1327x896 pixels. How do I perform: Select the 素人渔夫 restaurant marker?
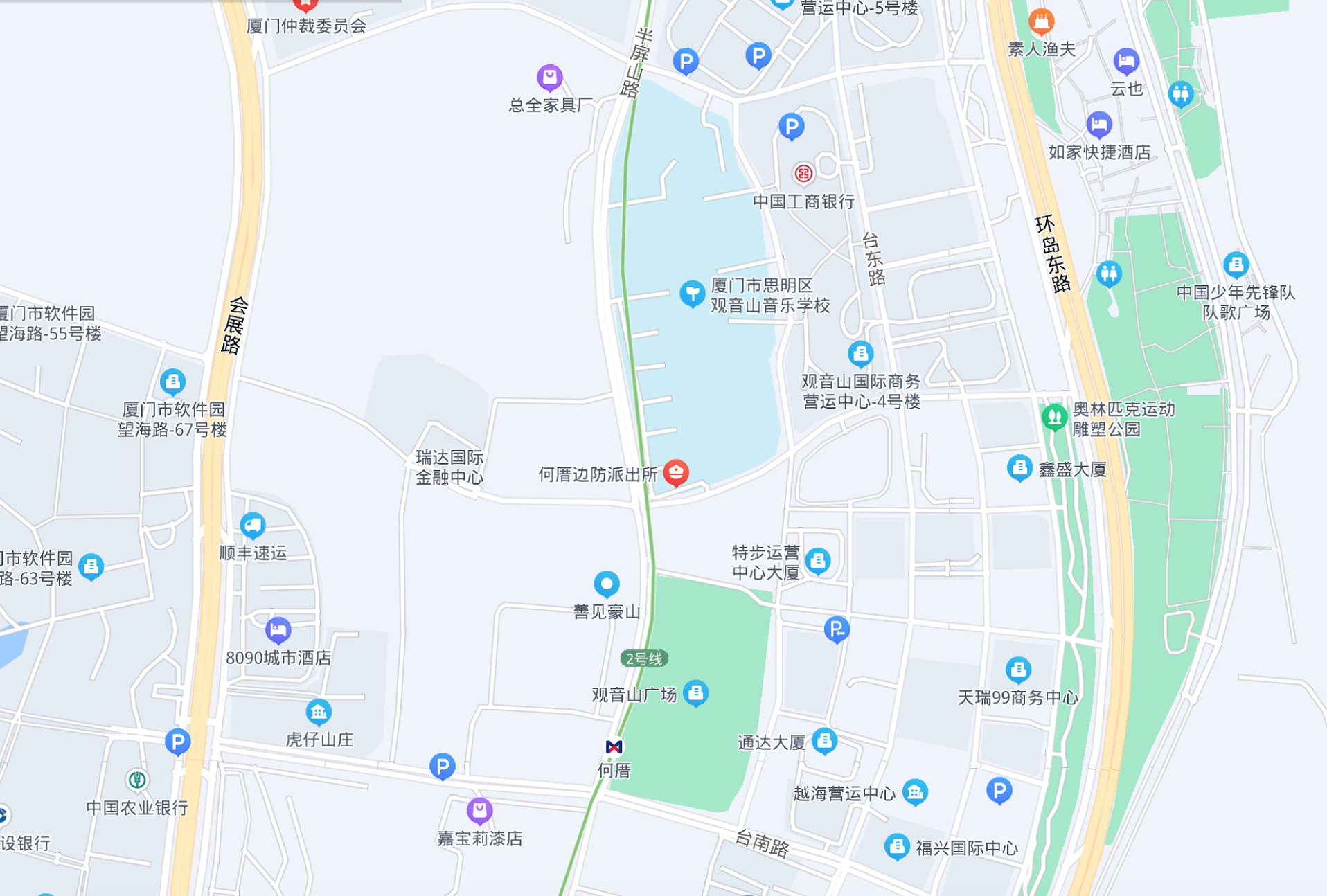point(1041,22)
